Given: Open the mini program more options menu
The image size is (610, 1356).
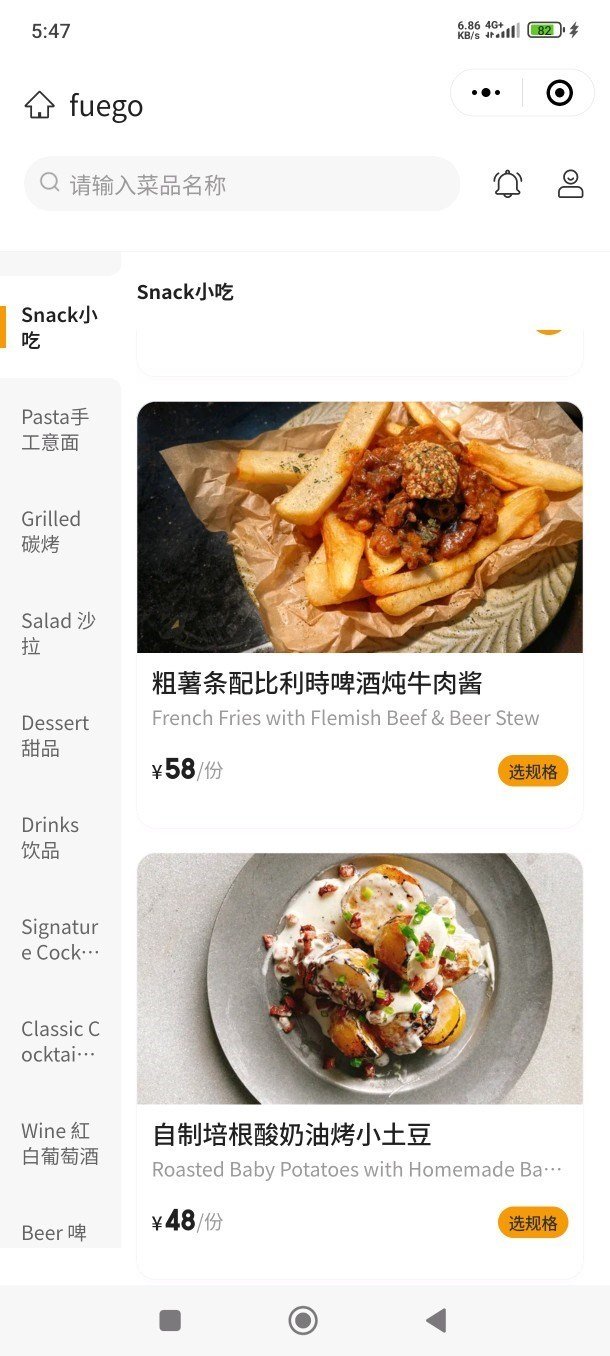Looking at the screenshot, I should coord(486,93).
